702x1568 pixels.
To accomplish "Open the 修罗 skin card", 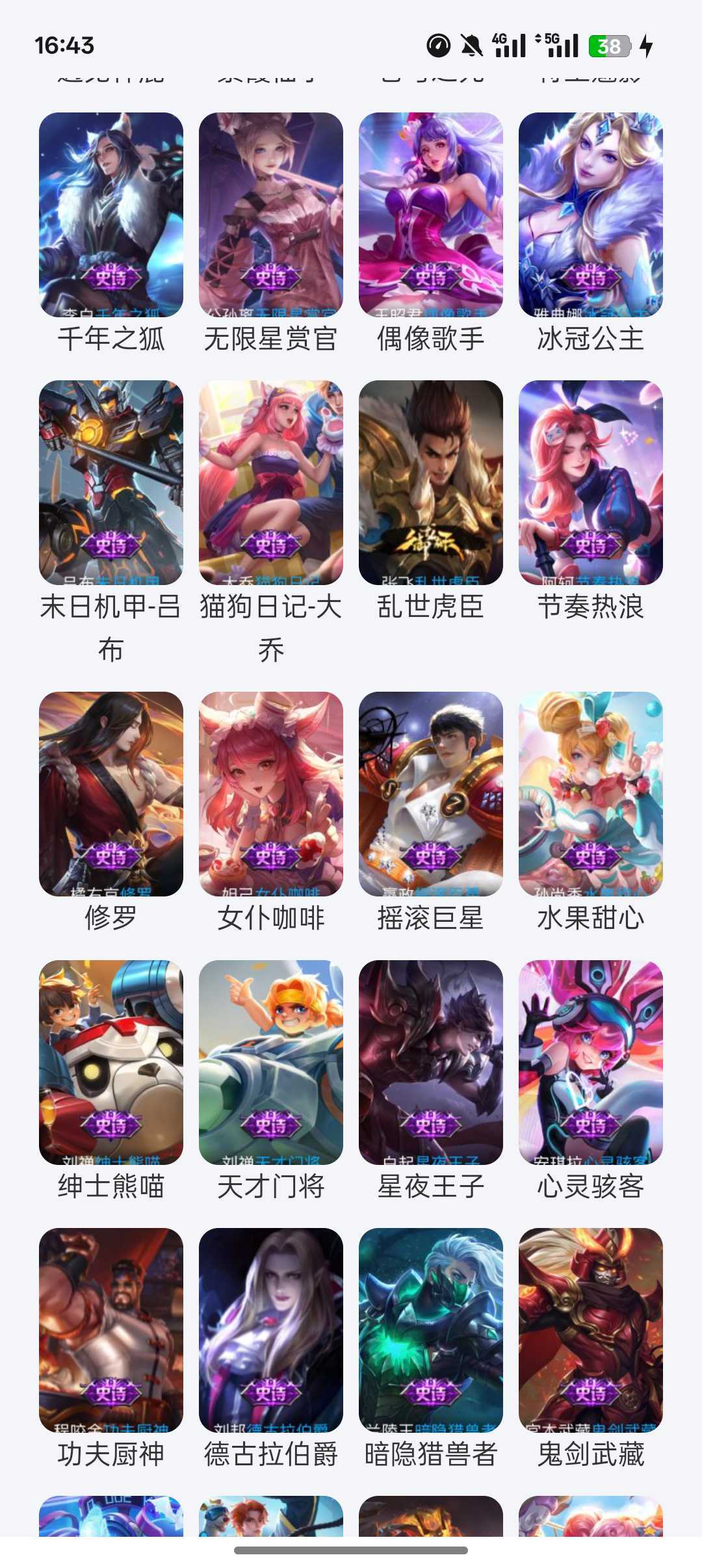I will click(111, 794).
